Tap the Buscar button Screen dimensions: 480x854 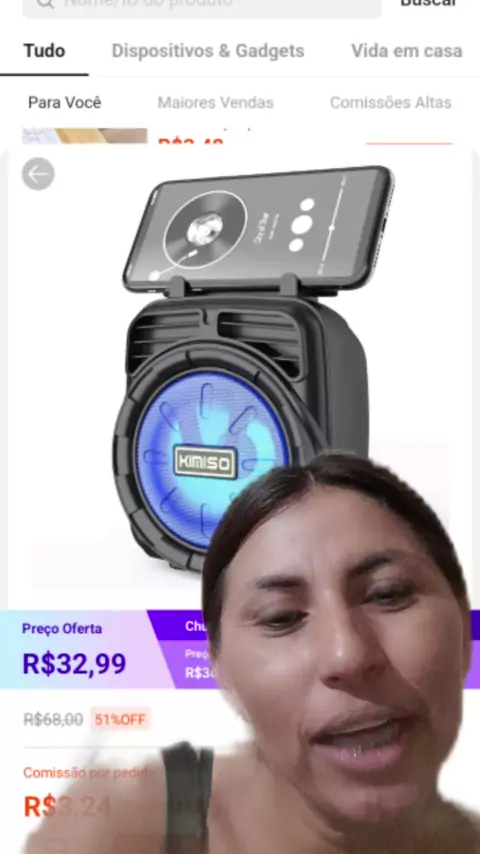(428, 4)
